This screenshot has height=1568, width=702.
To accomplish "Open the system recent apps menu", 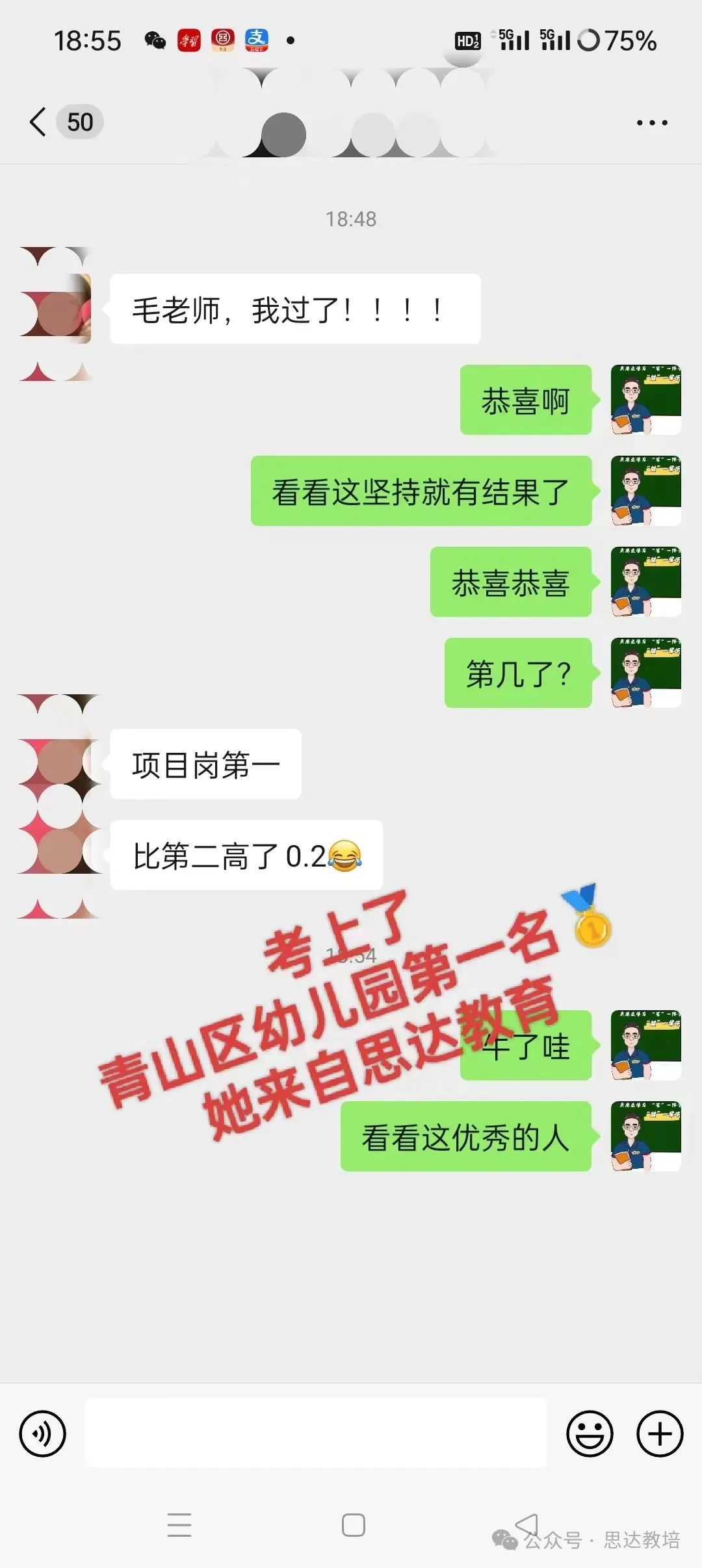I will [179, 1524].
